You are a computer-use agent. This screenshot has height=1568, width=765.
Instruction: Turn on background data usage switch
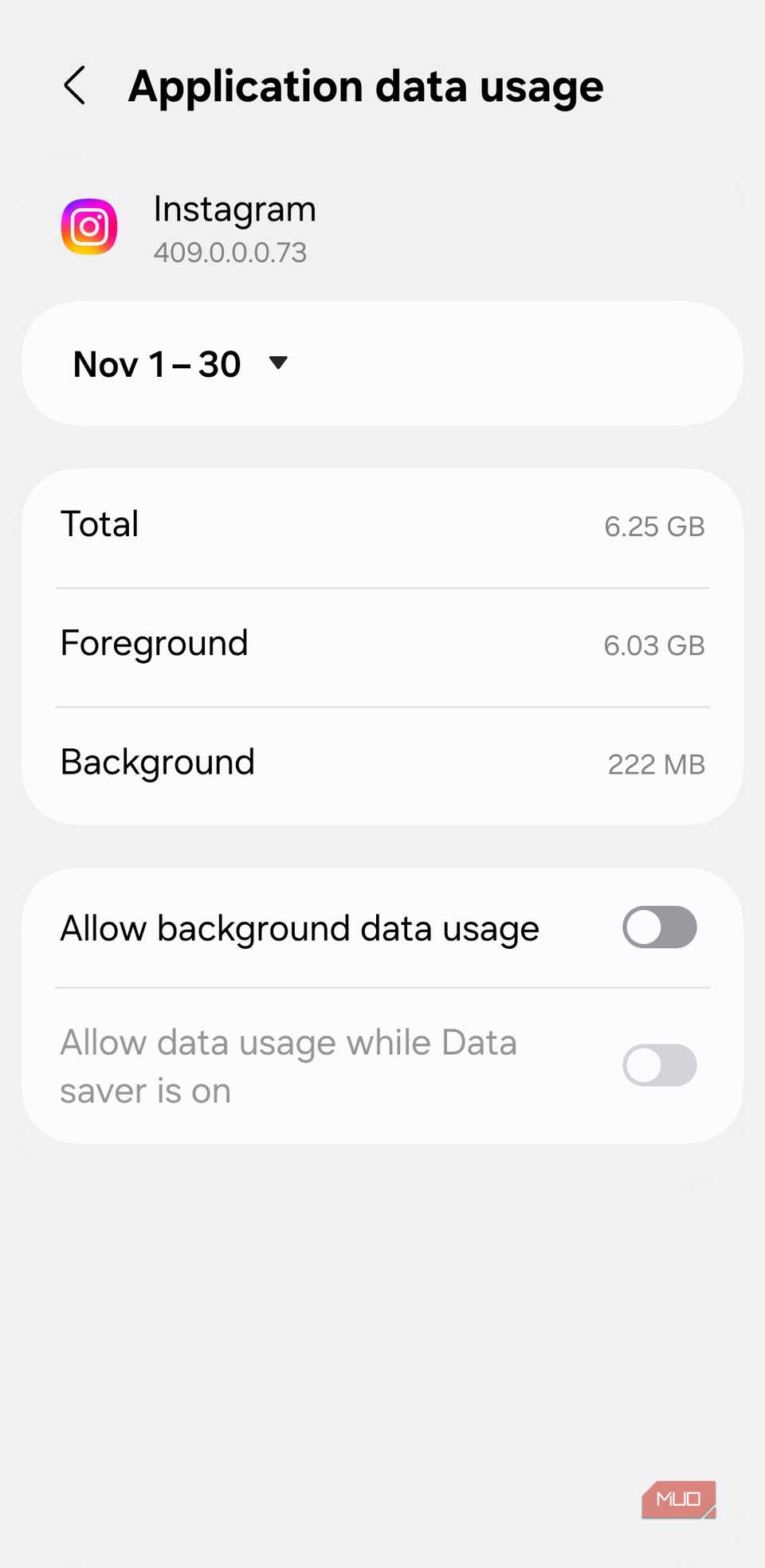click(659, 927)
